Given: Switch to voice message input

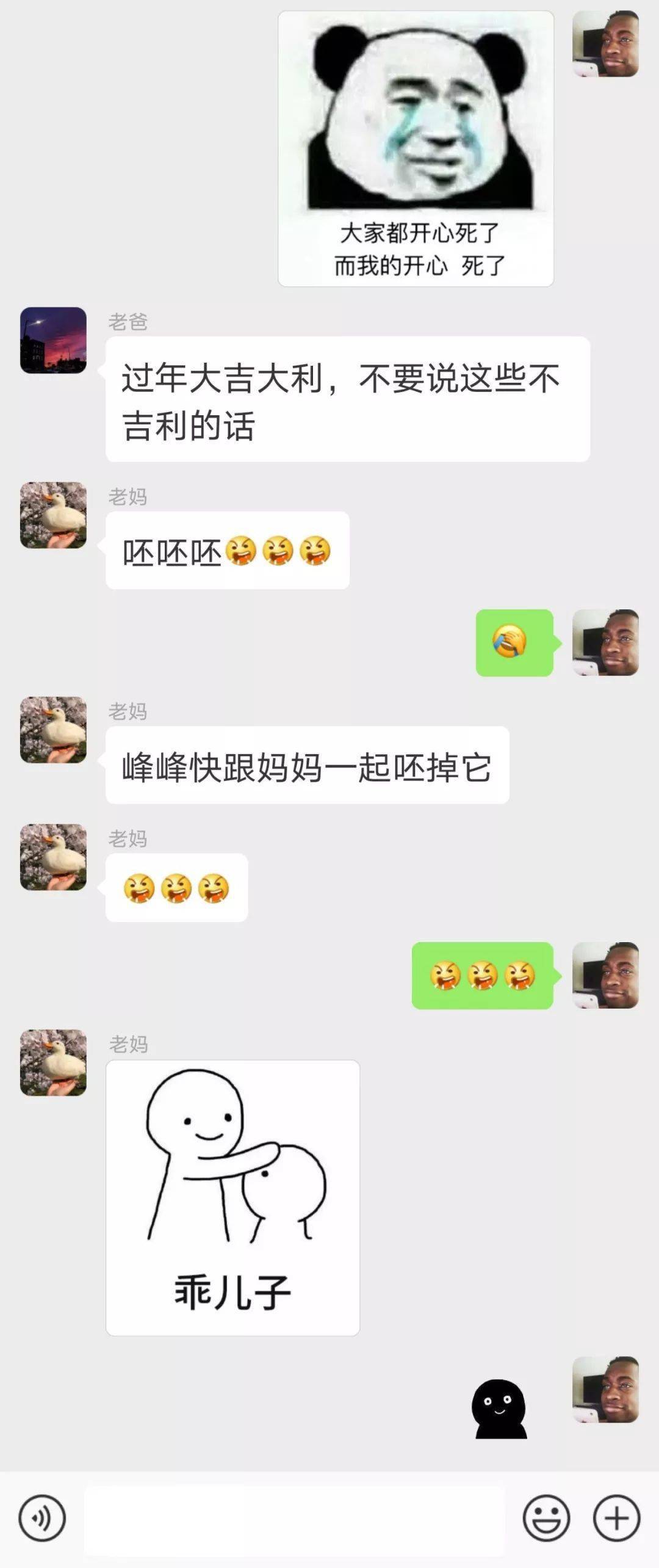Looking at the screenshot, I should click(x=41, y=1518).
